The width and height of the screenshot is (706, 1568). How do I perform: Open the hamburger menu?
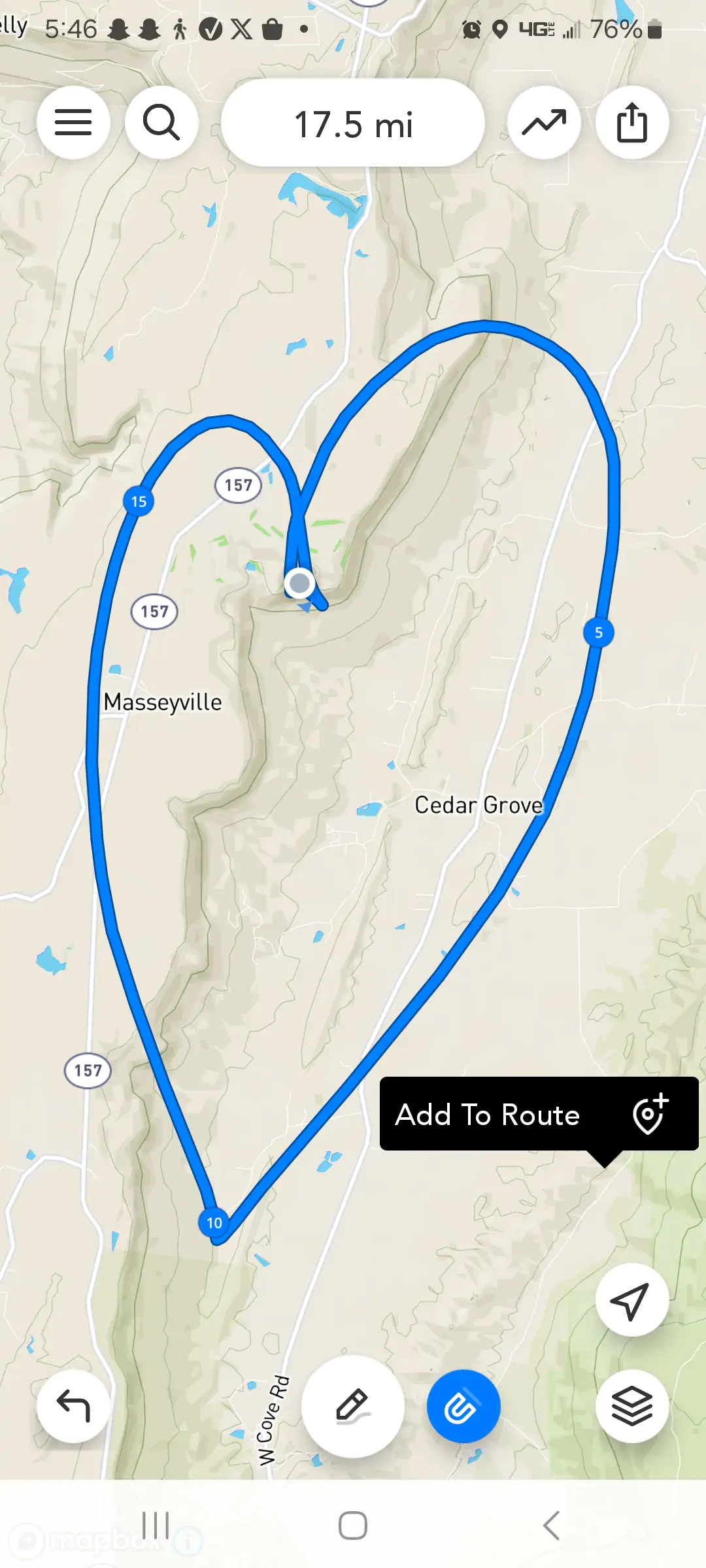(x=73, y=122)
